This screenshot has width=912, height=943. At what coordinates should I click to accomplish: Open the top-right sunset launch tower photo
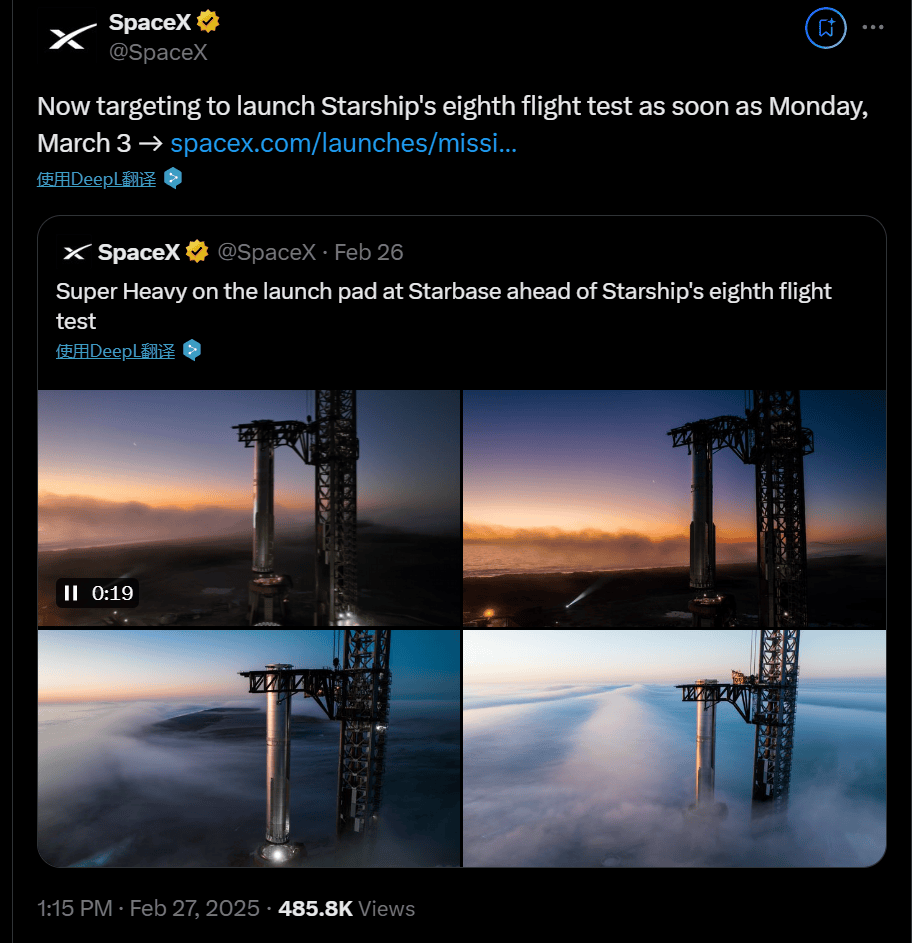674,508
